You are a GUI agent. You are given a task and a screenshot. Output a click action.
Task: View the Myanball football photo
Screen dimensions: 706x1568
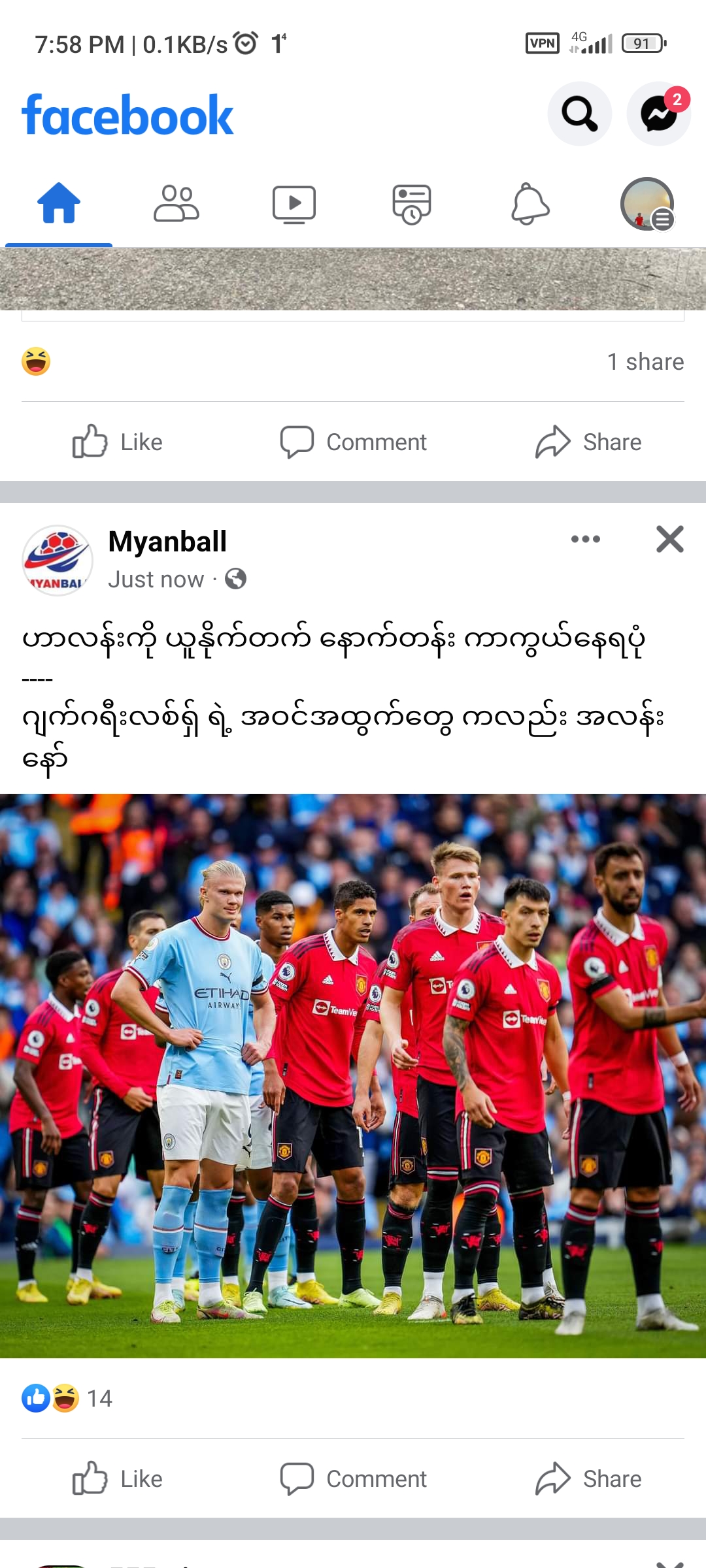pyautogui.click(x=353, y=1075)
